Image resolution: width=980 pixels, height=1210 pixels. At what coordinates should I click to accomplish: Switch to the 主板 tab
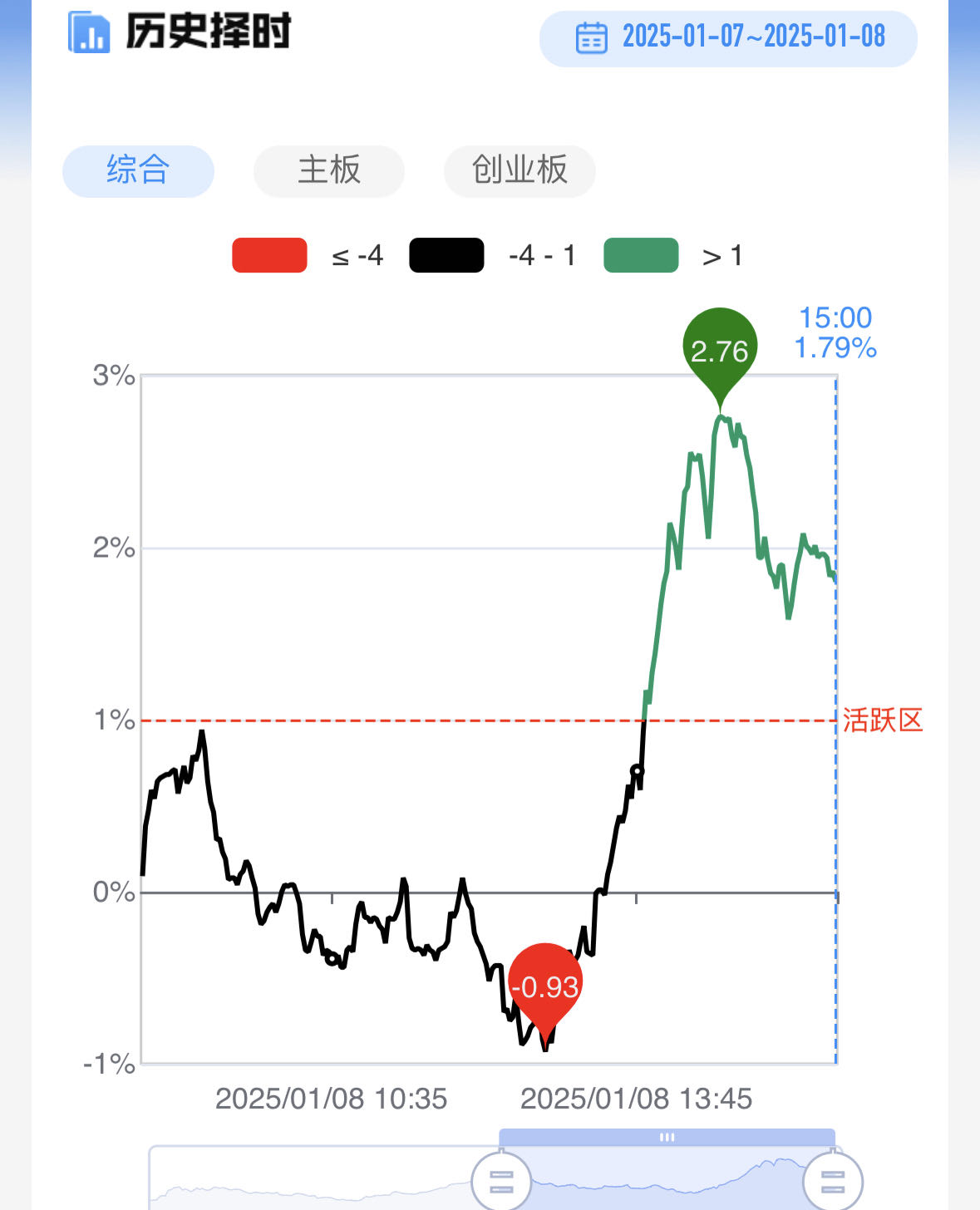[x=329, y=171]
